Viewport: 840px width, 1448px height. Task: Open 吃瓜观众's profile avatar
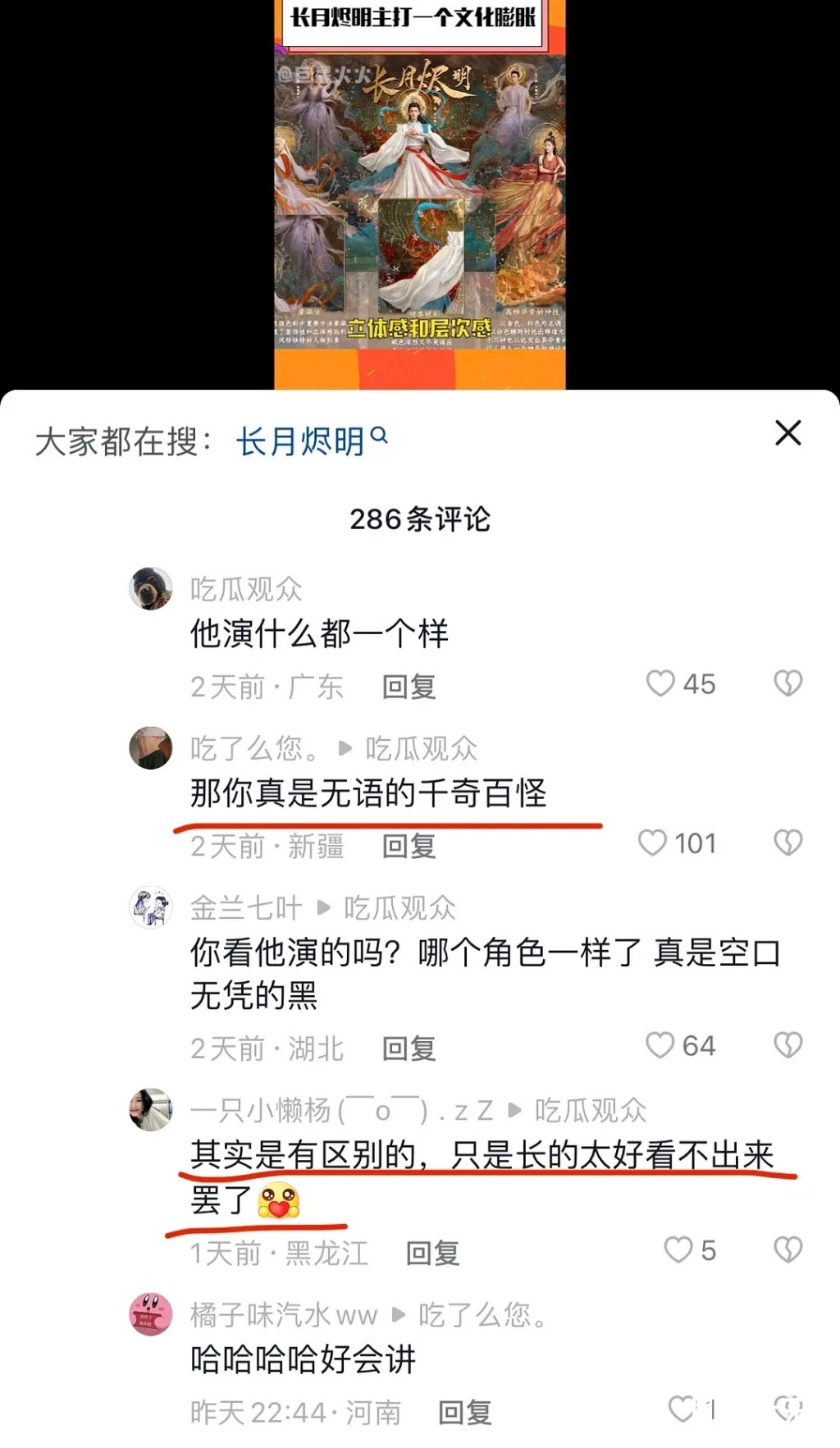tap(151, 588)
